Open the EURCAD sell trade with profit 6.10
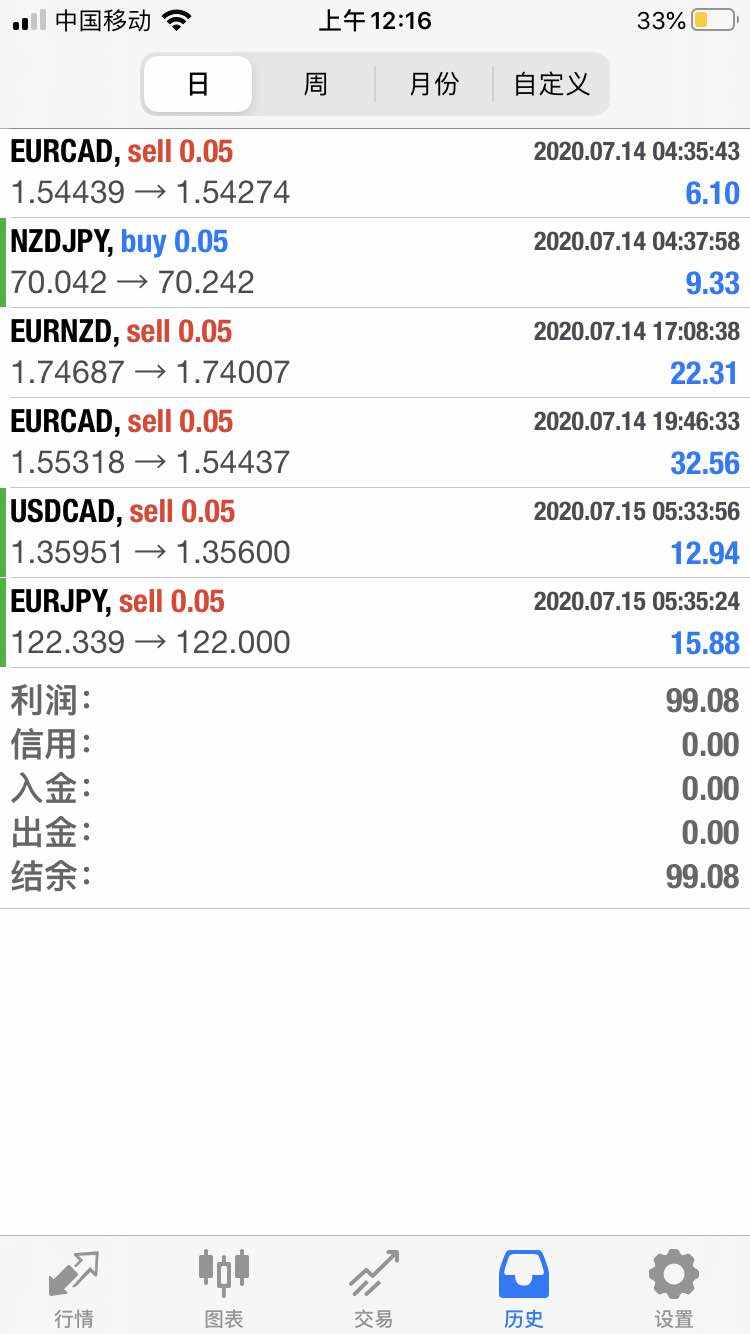The height and width of the screenshot is (1334, 750). (x=375, y=173)
